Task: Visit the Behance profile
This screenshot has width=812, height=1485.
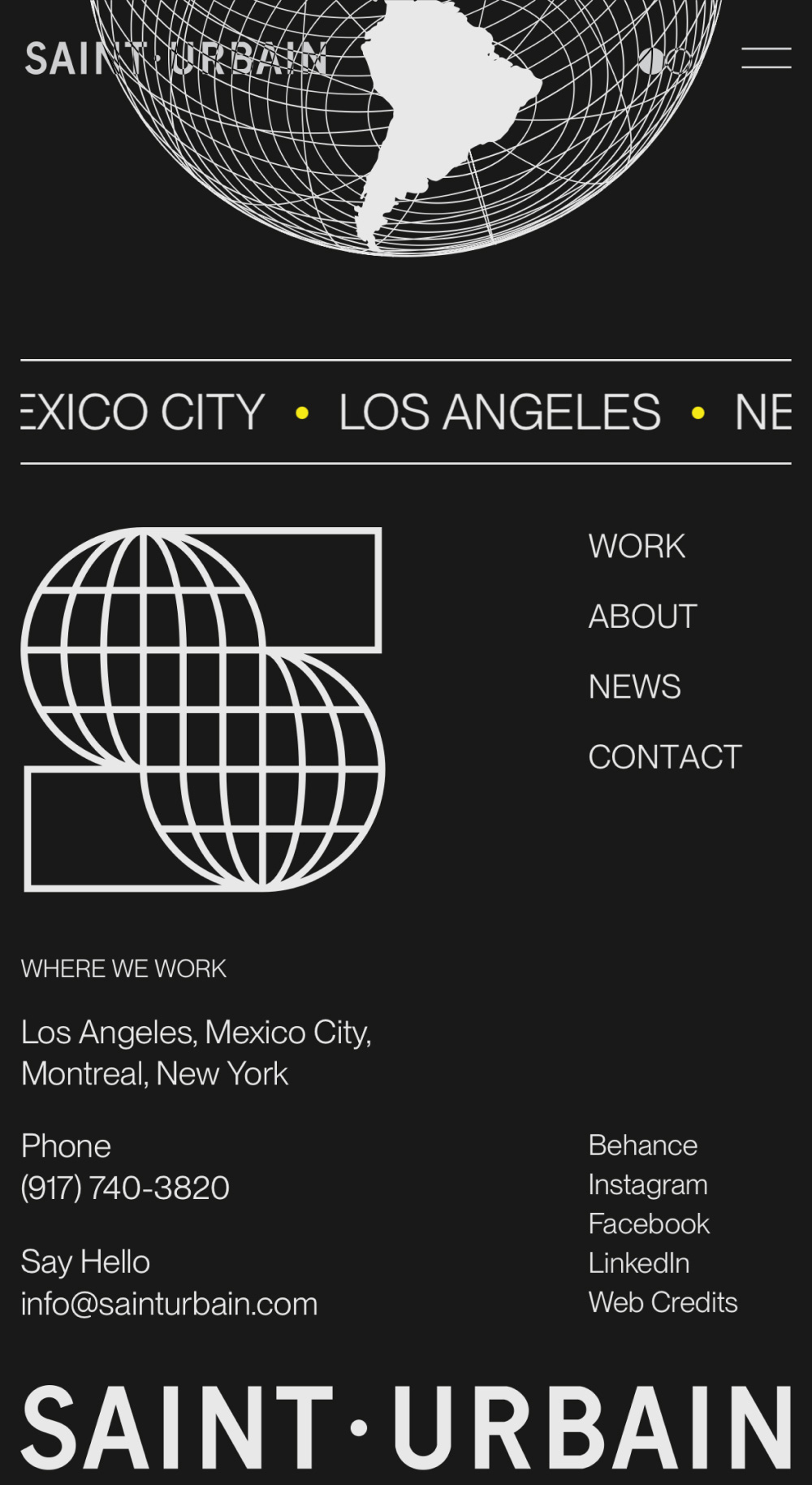Action: 642,1145
